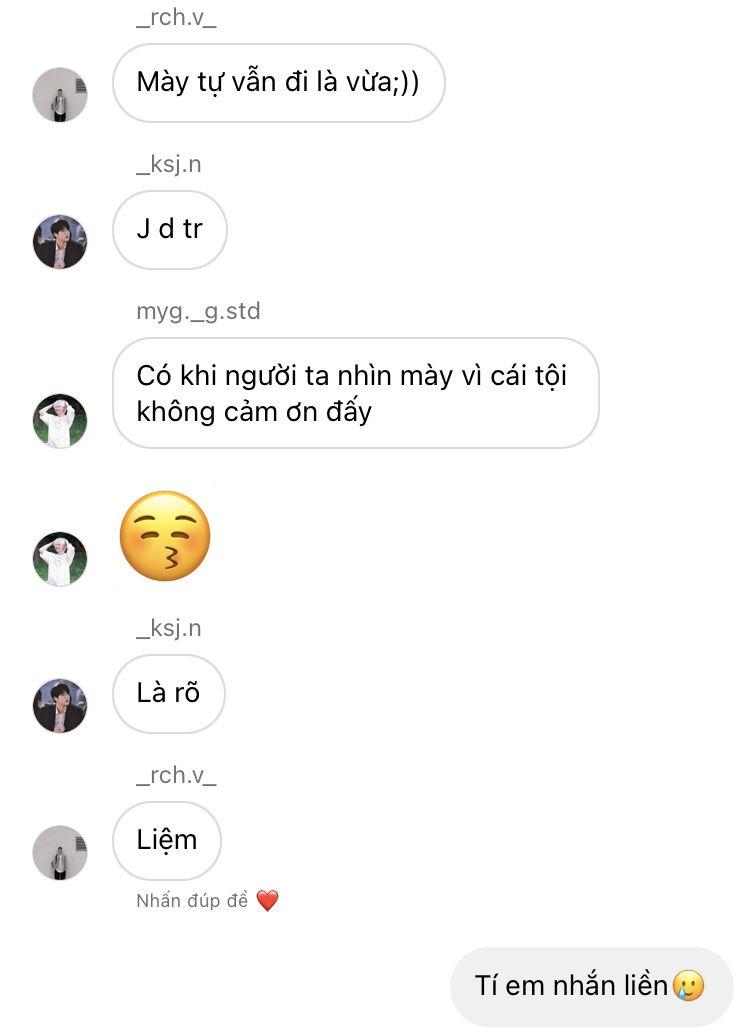The height and width of the screenshot is (1028, 750).
Task: Open _rch.v_ avatar beside "Mày tự vẫn" message
Action: pos(60,95)
